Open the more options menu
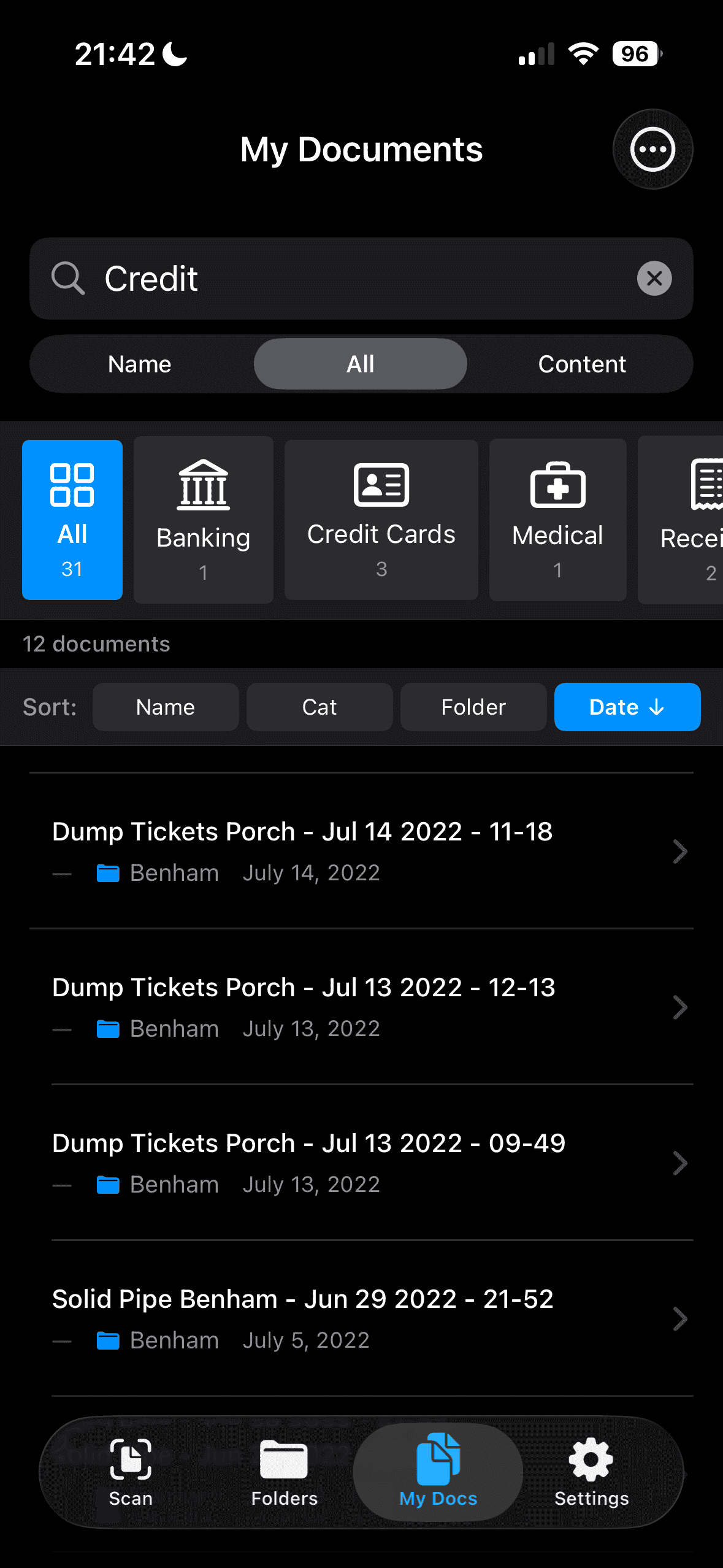The width and height of the screenshot is (723, 1568). (x=652, y=149)
